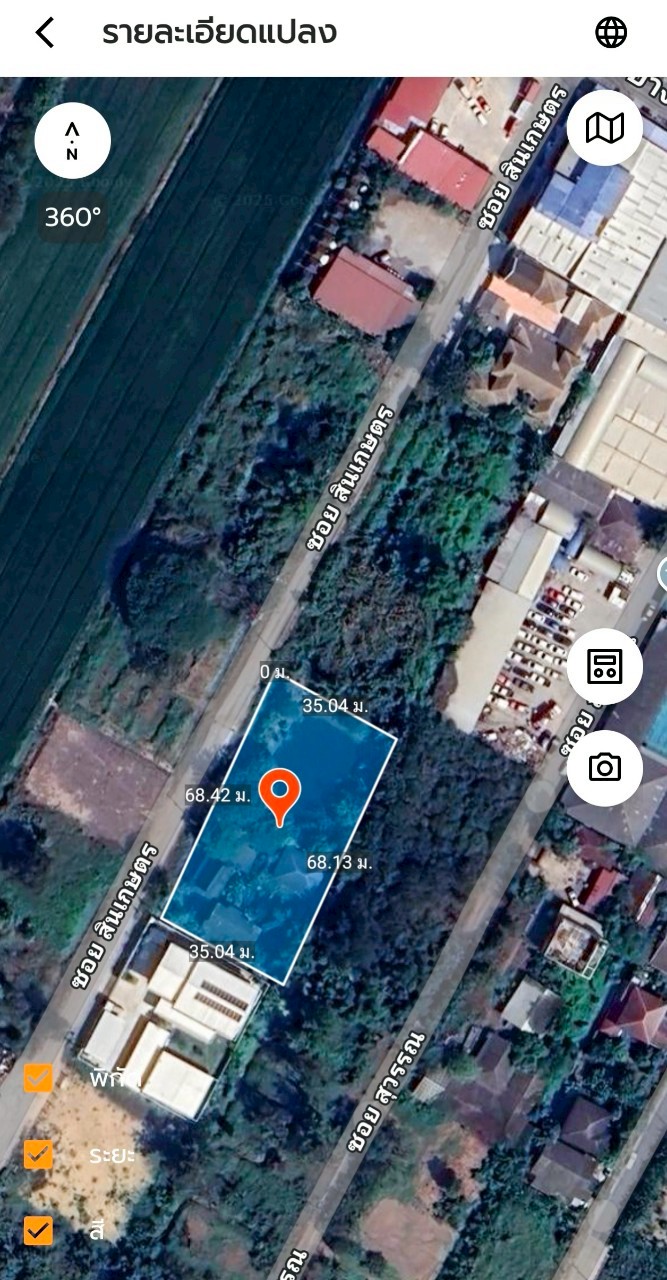Uncheck the ระยะ checkbox

coord(38,1154)
